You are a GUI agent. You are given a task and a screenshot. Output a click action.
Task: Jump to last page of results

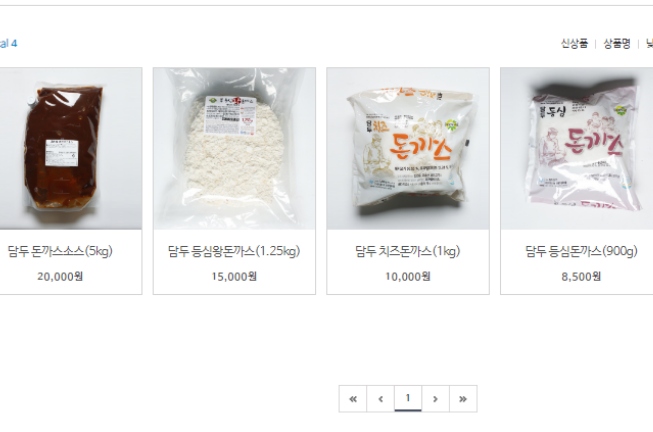point(462,399)
